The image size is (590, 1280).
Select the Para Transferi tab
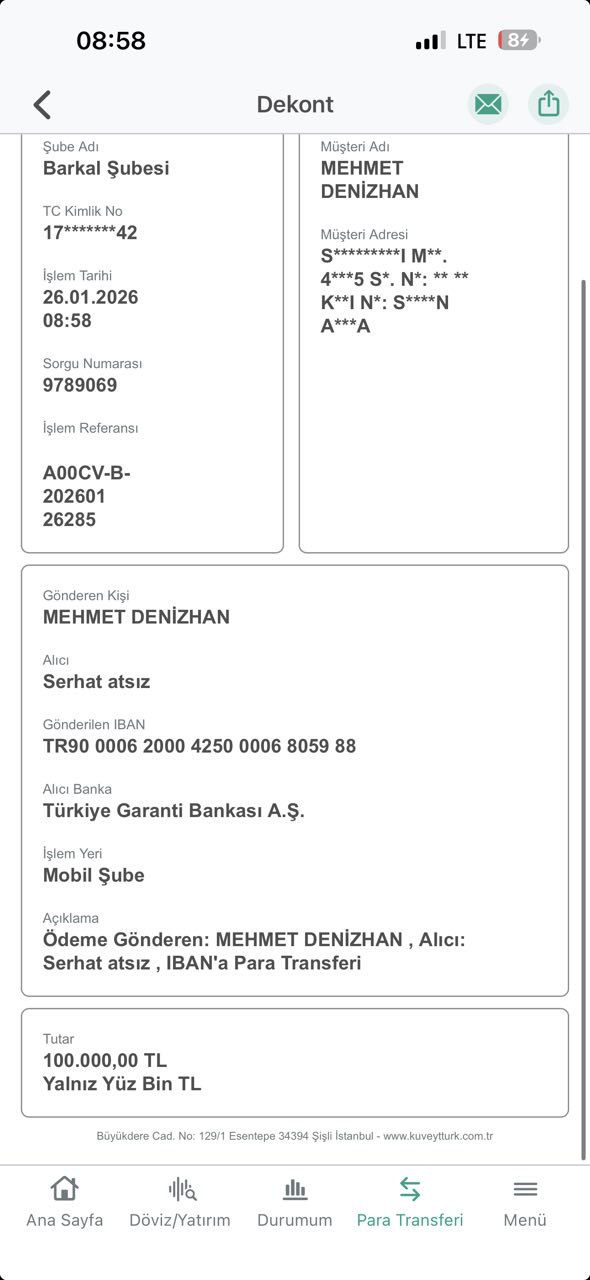click(410, 1202)
